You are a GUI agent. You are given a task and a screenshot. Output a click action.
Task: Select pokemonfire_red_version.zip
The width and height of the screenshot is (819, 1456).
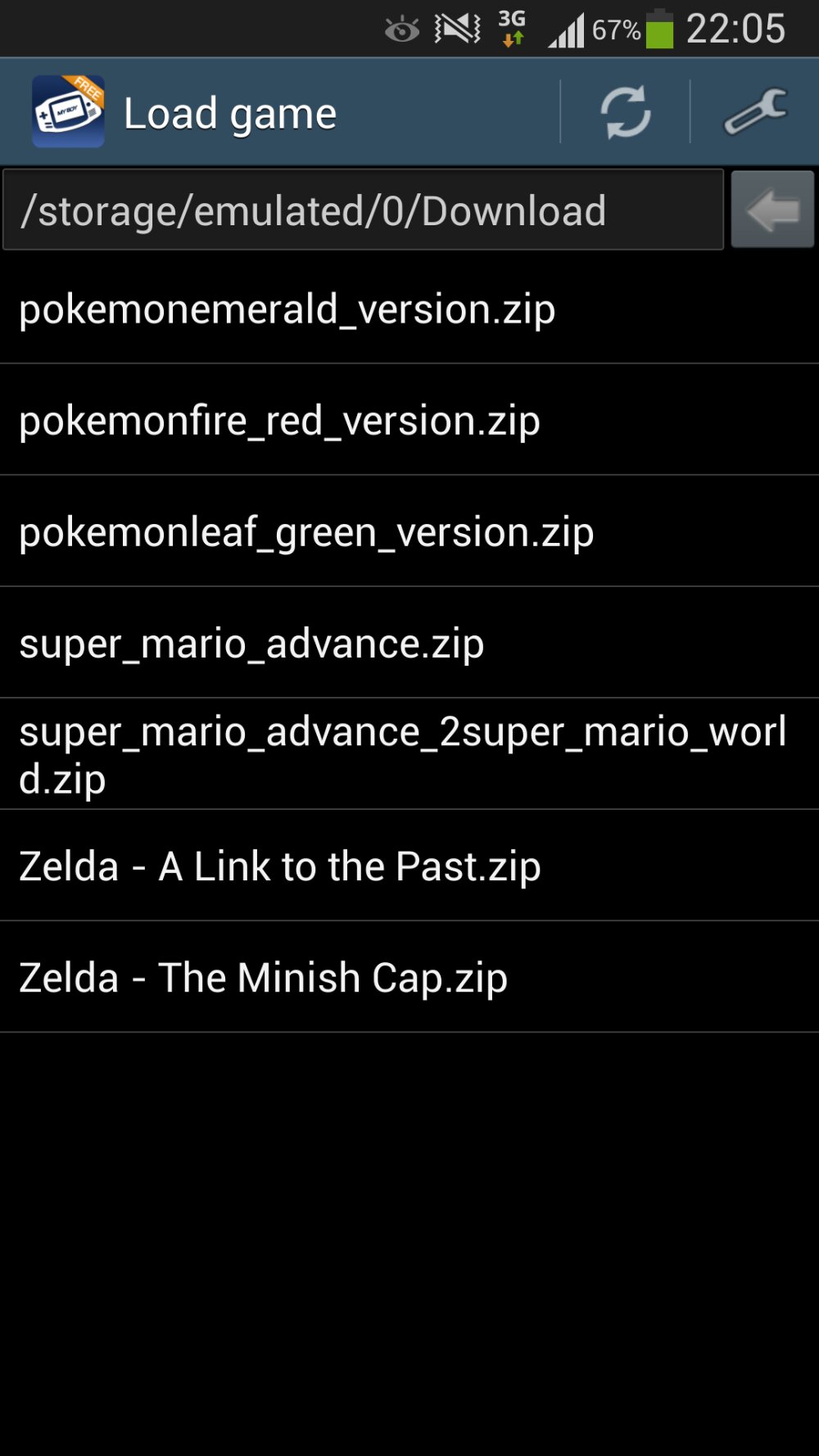(409, 420)
